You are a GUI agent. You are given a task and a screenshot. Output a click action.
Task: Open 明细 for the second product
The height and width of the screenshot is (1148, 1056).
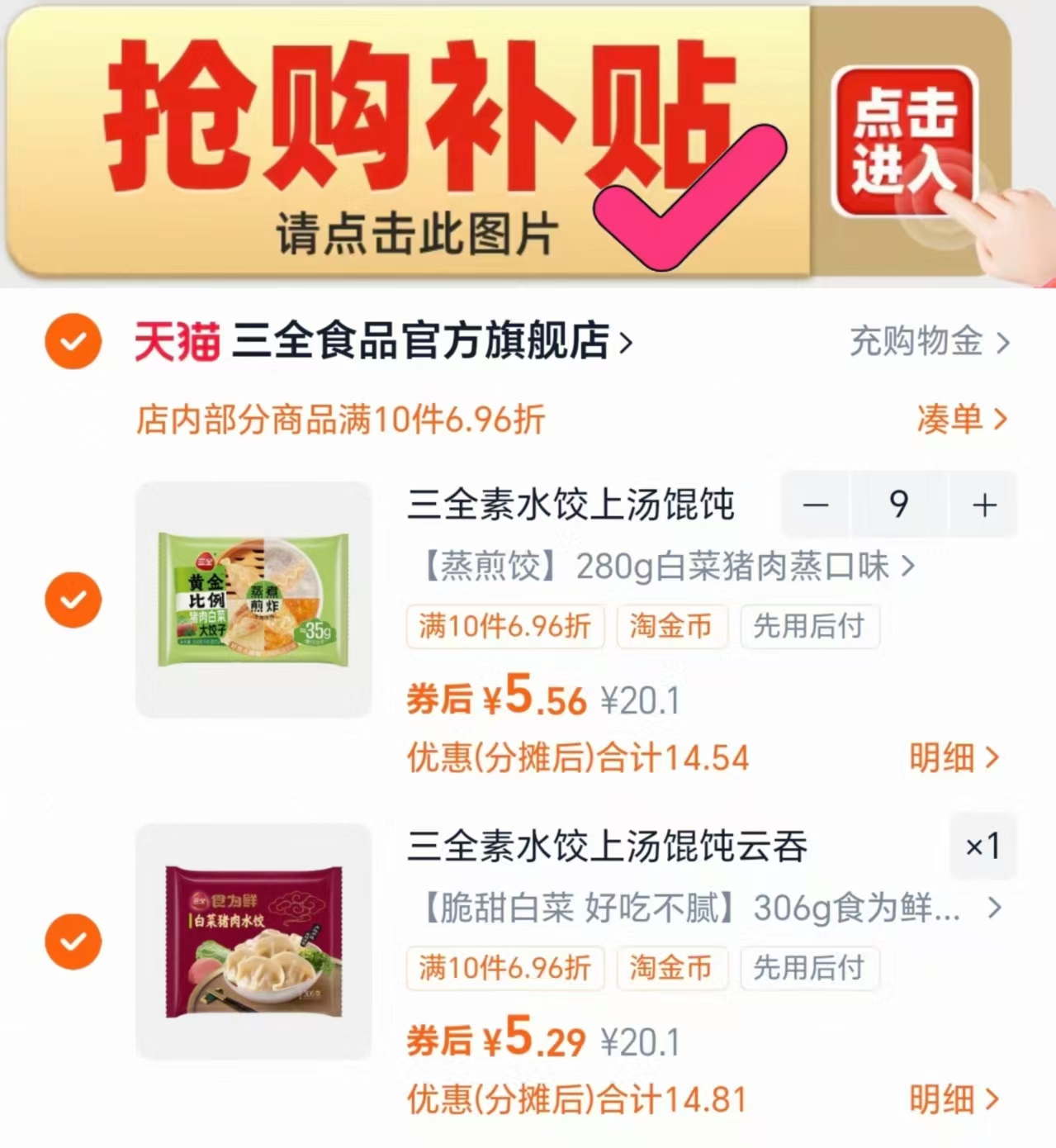point(954,1098)
